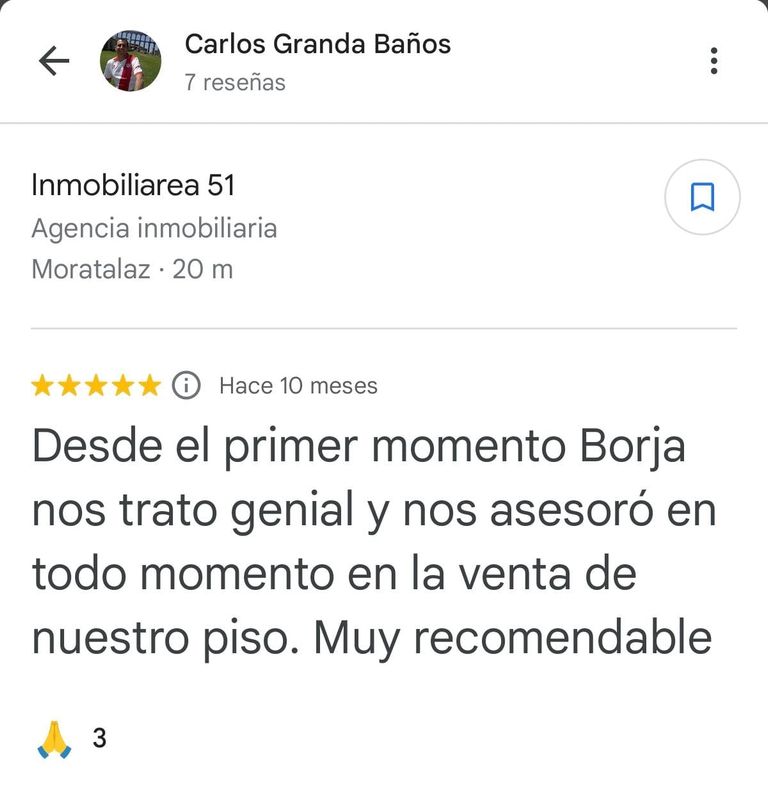Open Carlos Granda Baños's profile photo
Image resolution: width=768 pixels, height=801 pixels.
click(131, 61)
